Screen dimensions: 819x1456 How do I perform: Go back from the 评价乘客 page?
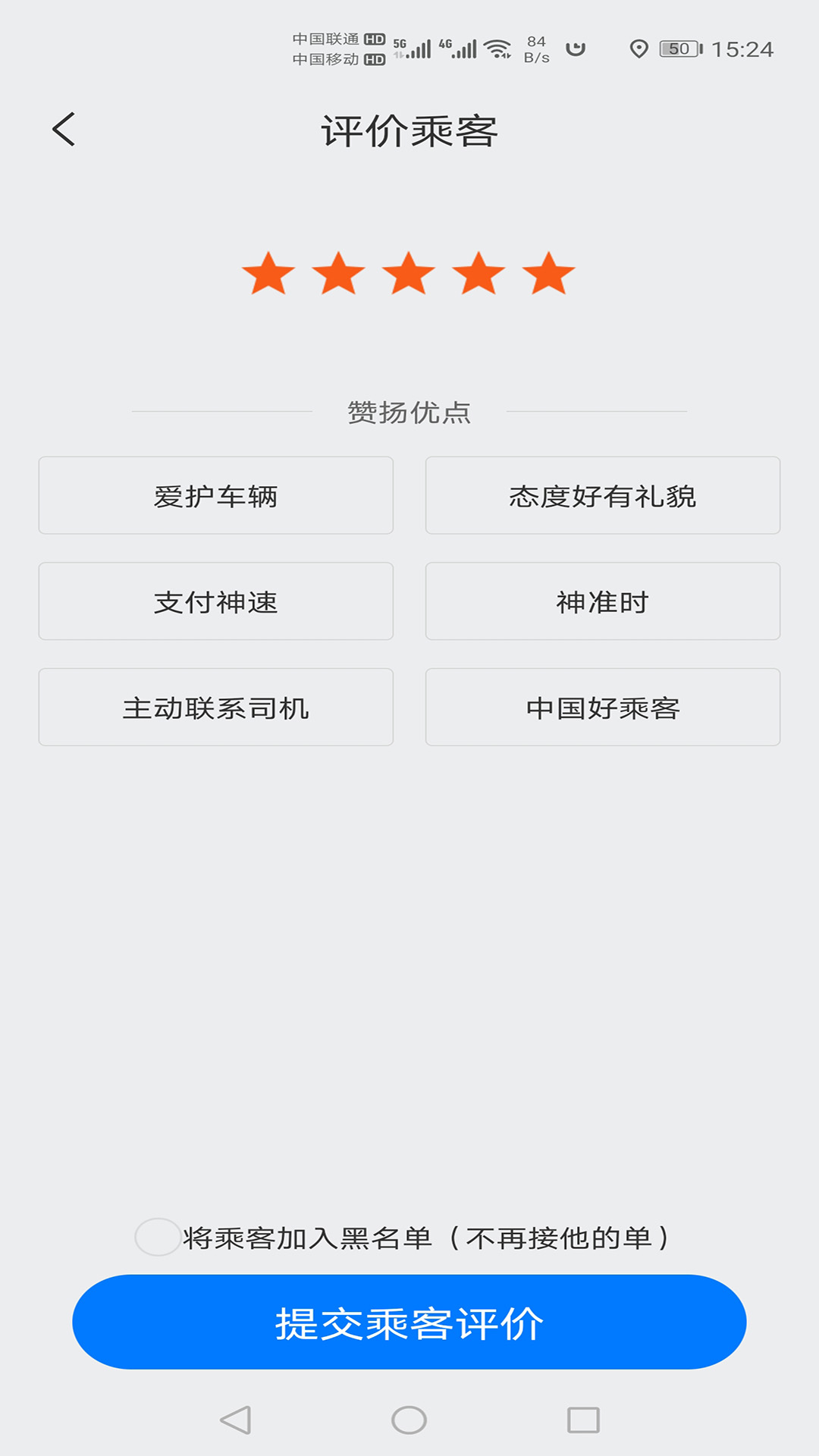[64, 129]
